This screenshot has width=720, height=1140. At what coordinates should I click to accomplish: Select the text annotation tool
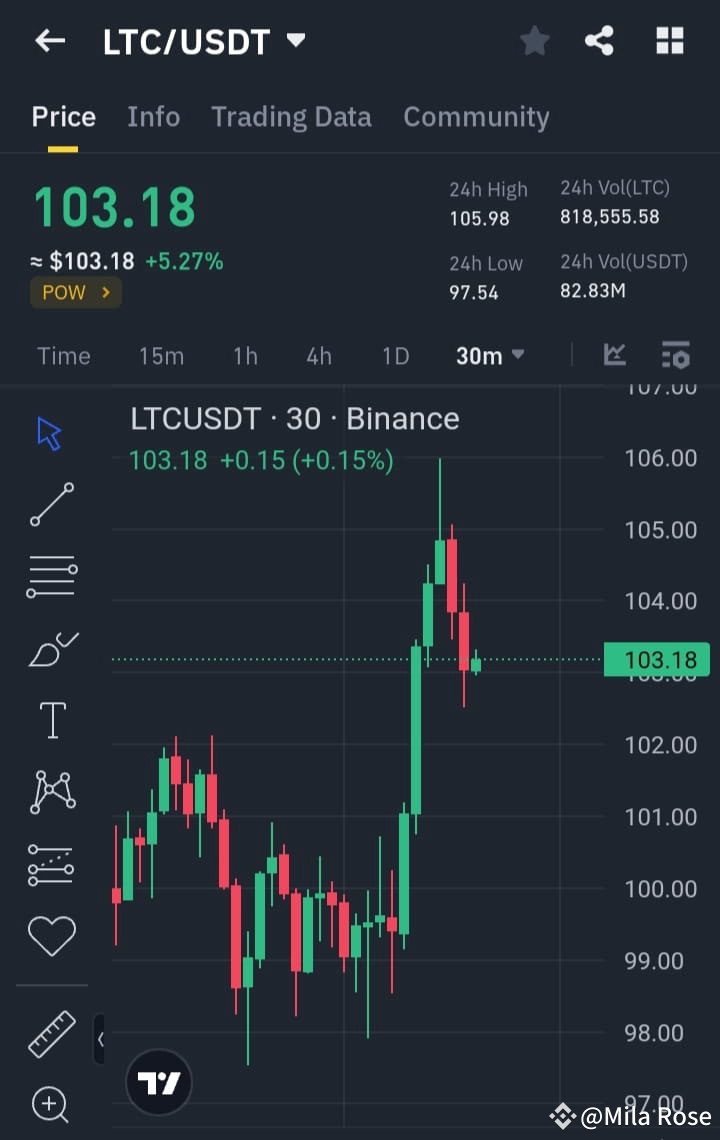[50, 719]
